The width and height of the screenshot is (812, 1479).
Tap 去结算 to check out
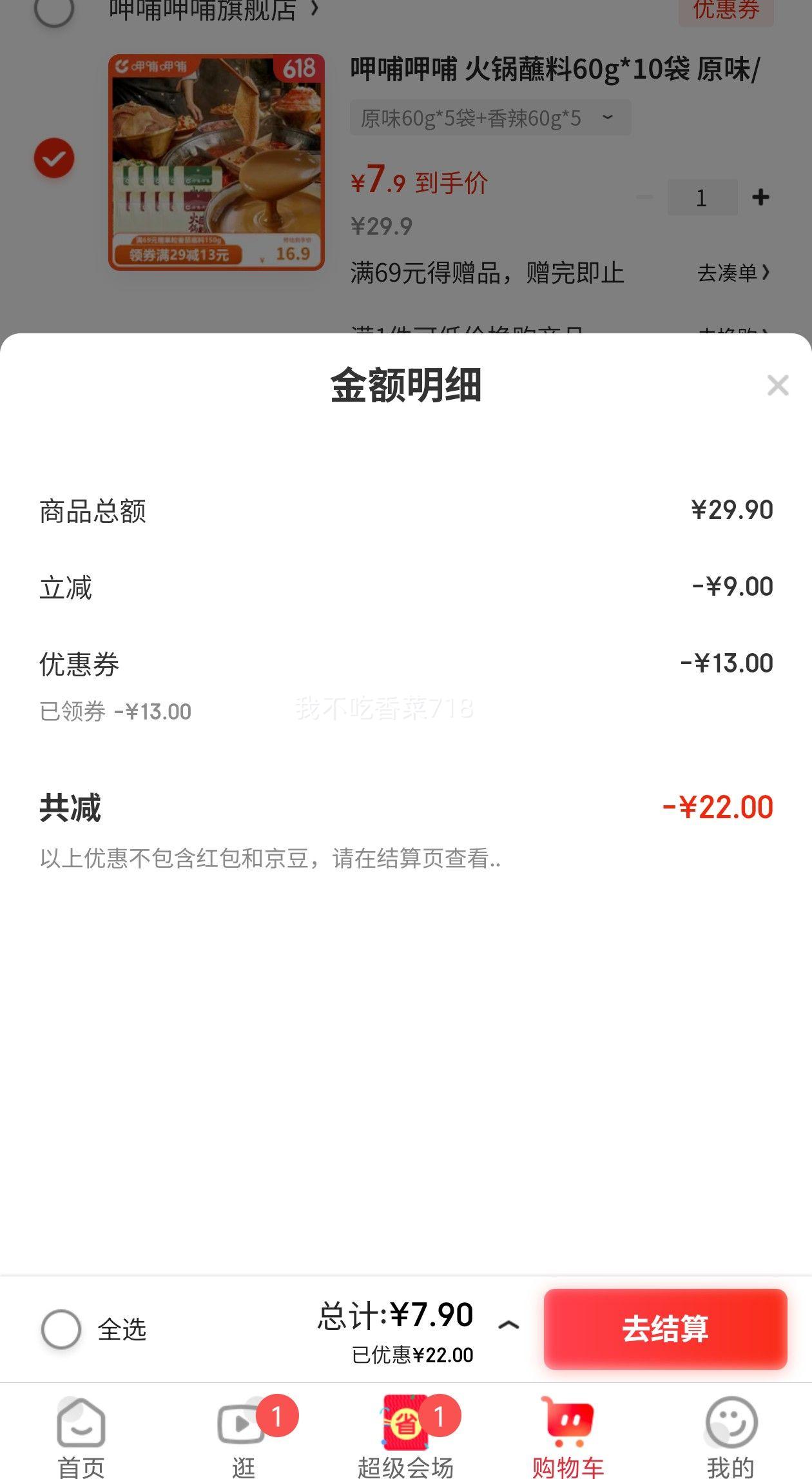(665, 1329)
